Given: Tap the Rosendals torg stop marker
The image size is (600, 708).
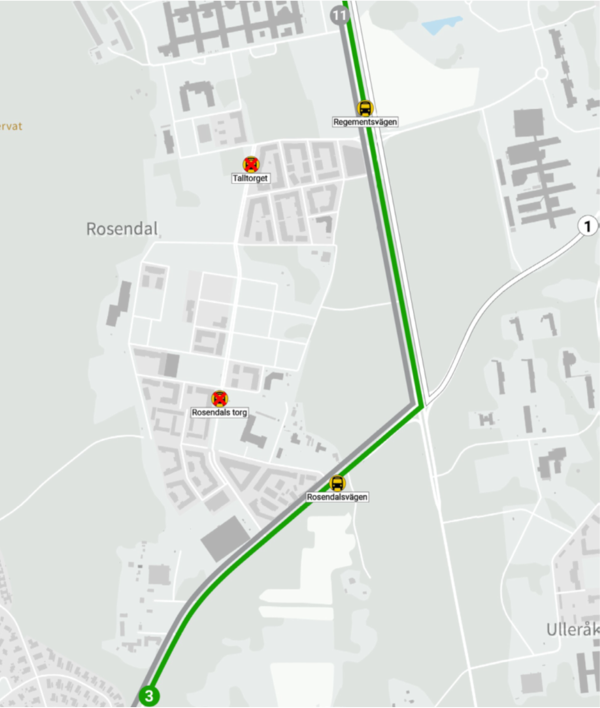Looking at the screenshot, I should (220, 398).
